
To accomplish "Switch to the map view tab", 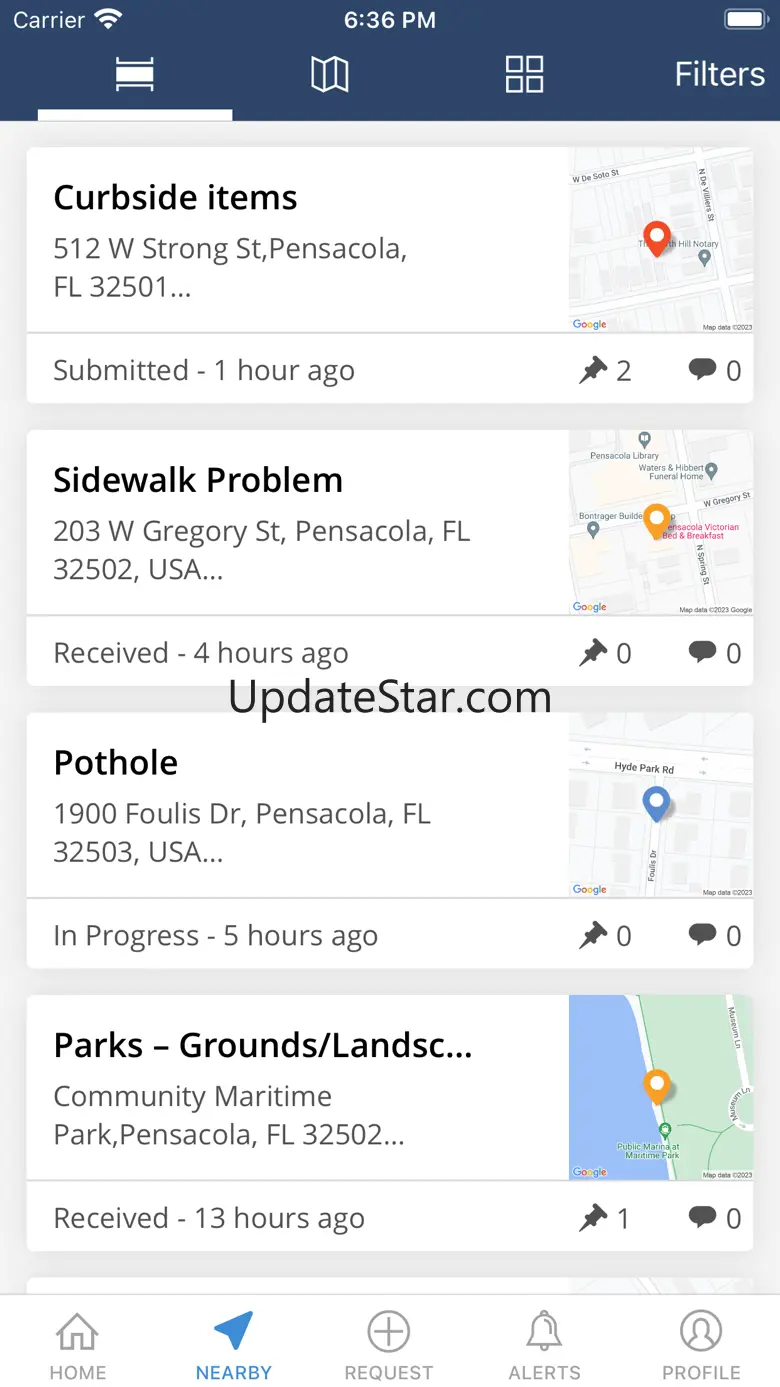I will click(329, 74).
